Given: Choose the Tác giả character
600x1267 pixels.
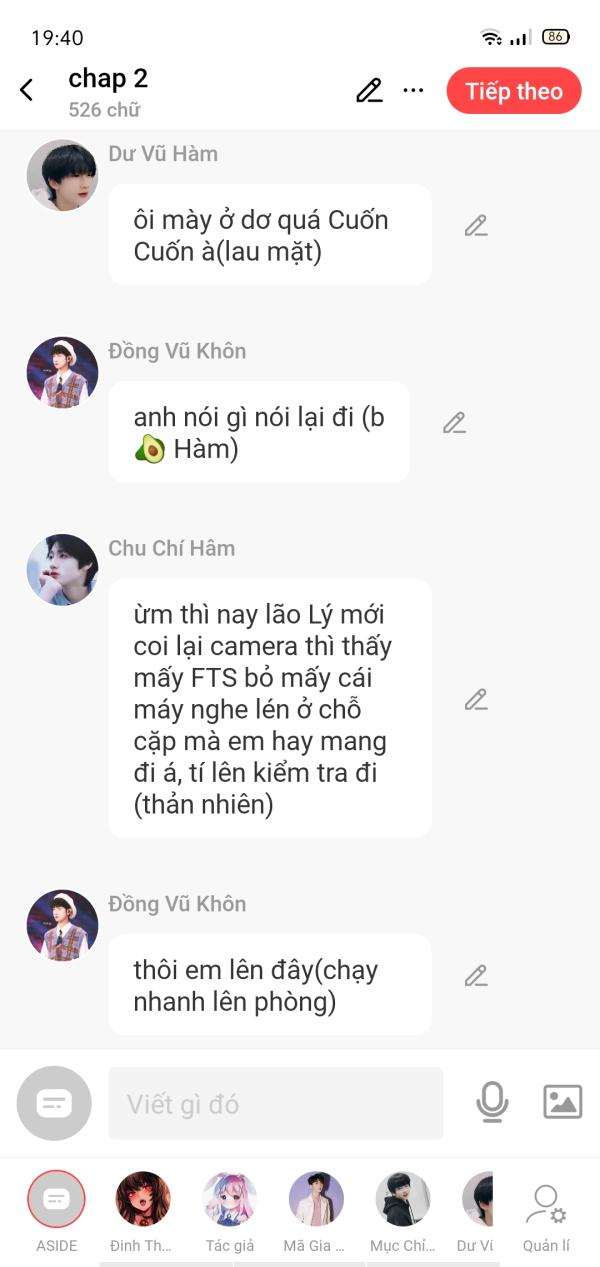Looking at the screenshot, I should [229, 1200].
